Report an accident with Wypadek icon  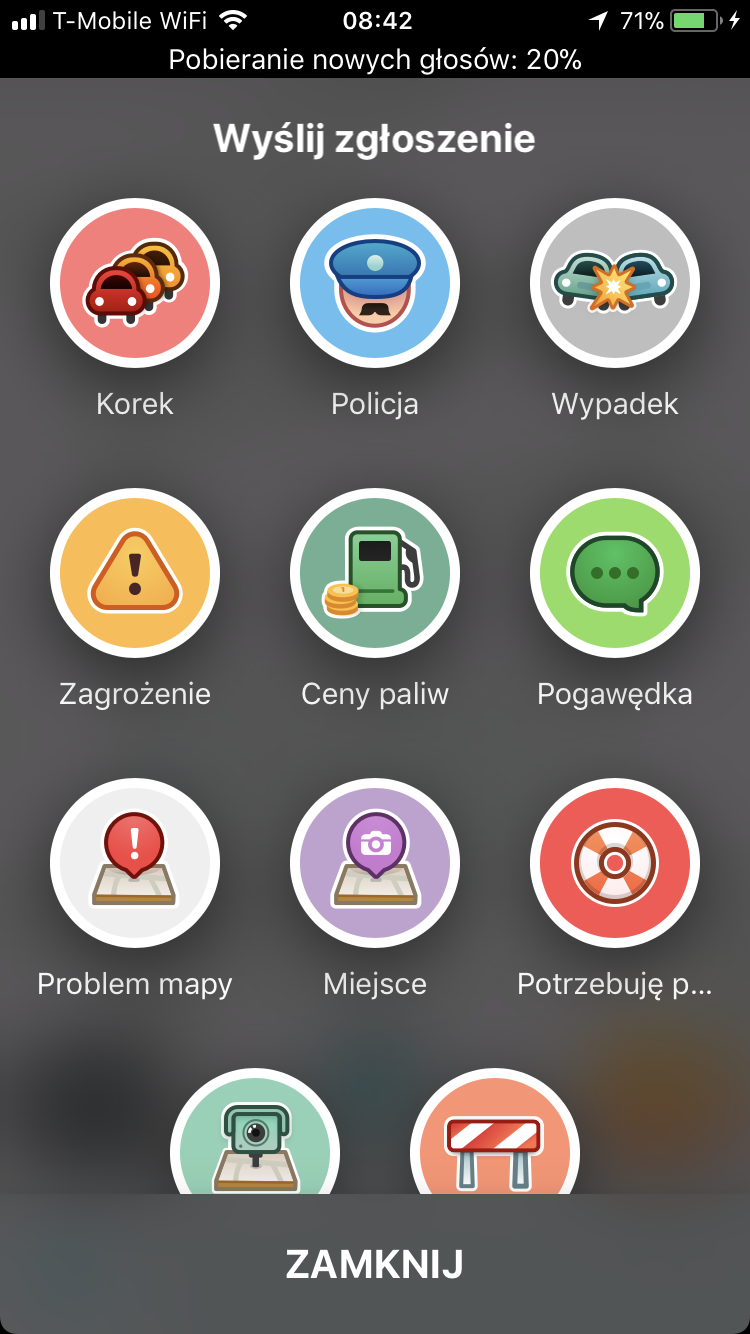point(615,283)
